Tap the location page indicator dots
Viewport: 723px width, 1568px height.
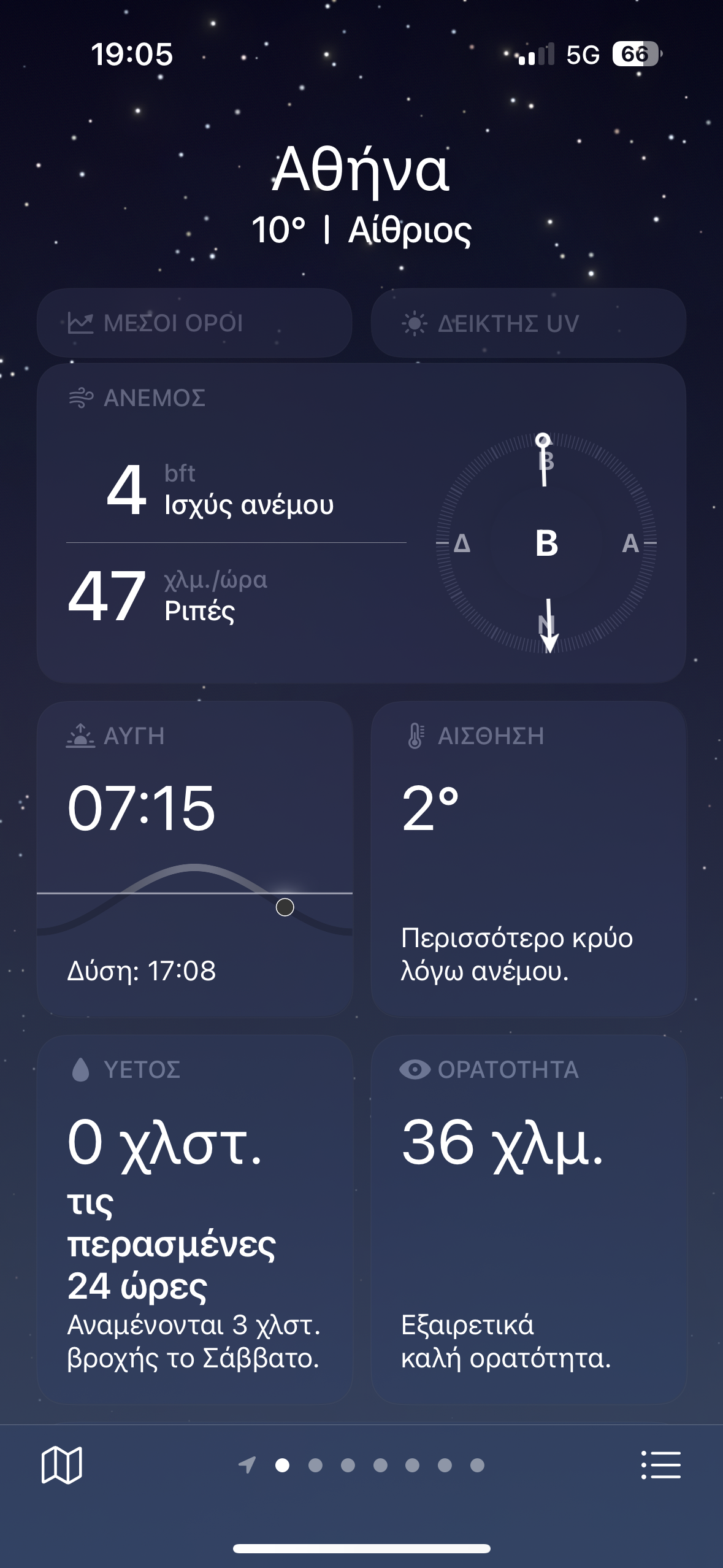click(x=363, y=1465)
